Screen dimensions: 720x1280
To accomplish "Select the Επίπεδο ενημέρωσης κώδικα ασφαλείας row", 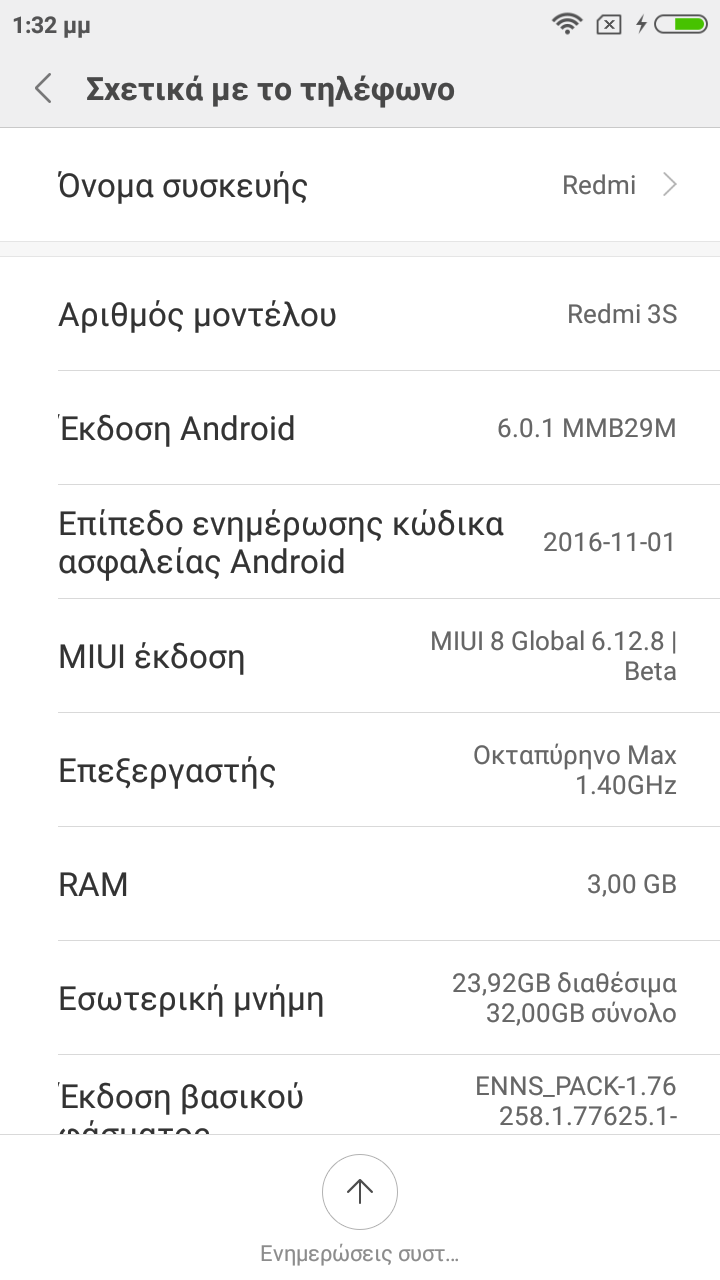I will (x=360, y=543).
